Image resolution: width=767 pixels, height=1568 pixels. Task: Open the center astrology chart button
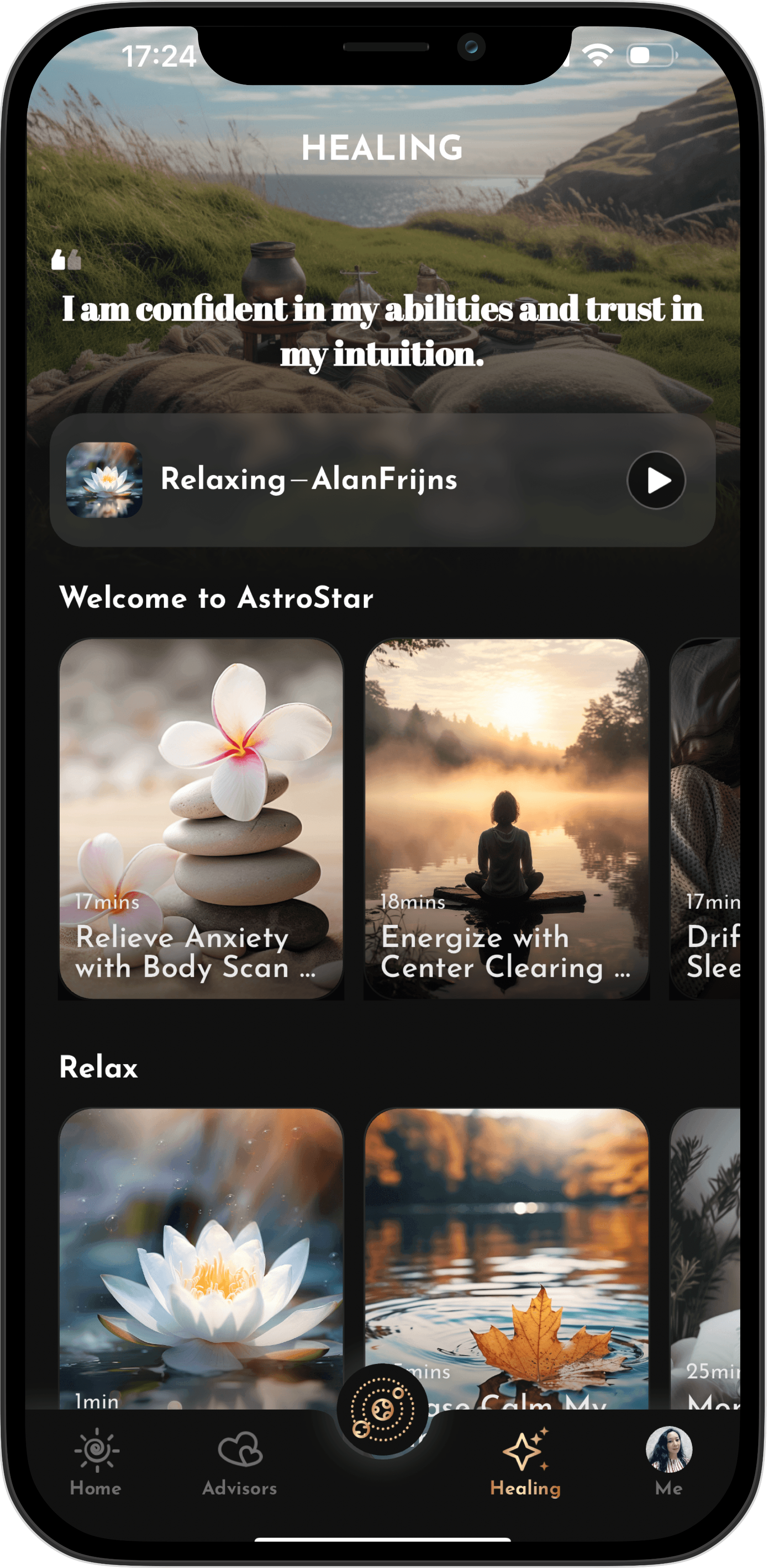pos(382,1409)
